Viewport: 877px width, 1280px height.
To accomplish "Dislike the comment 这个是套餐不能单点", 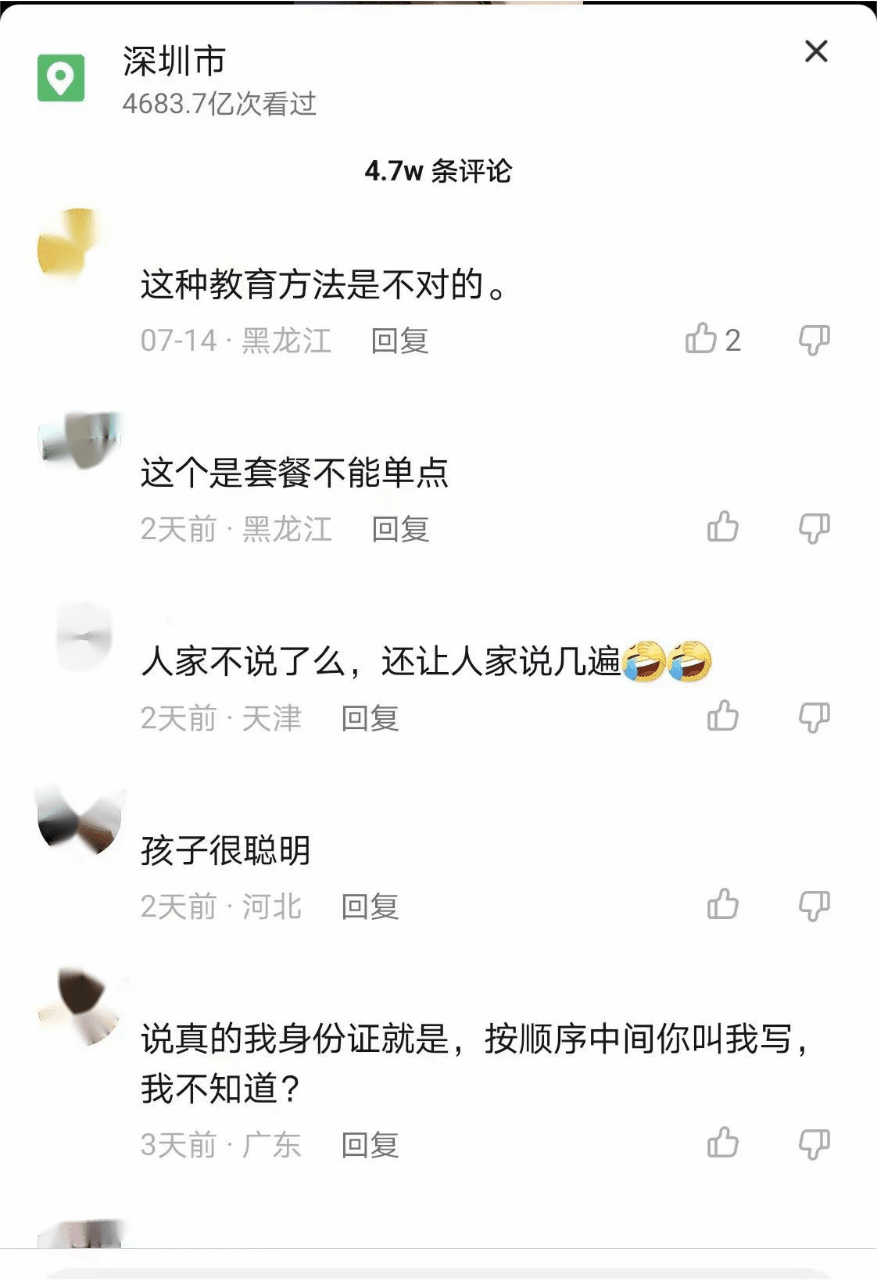I will (814, 527).
